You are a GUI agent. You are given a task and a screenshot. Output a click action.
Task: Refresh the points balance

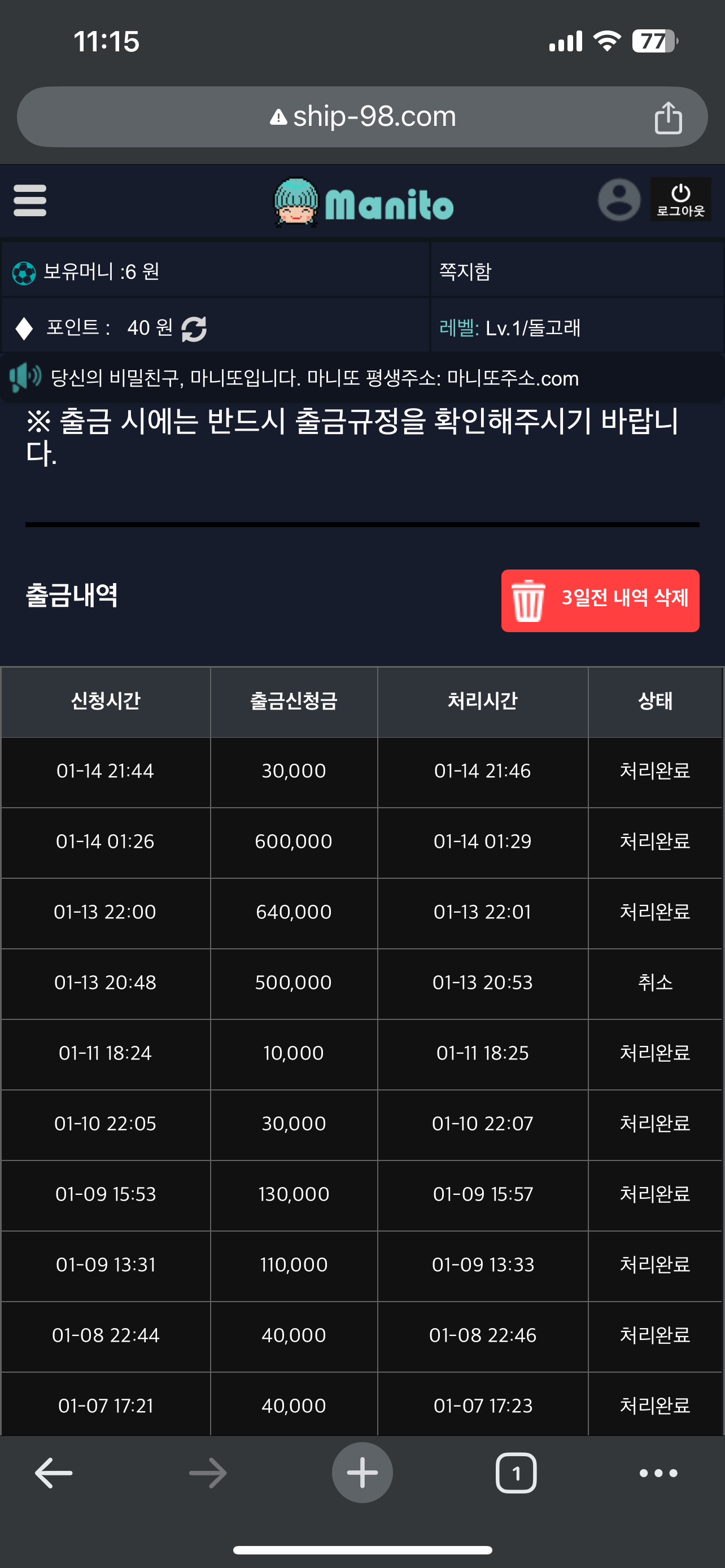click(x=194, y=329)
